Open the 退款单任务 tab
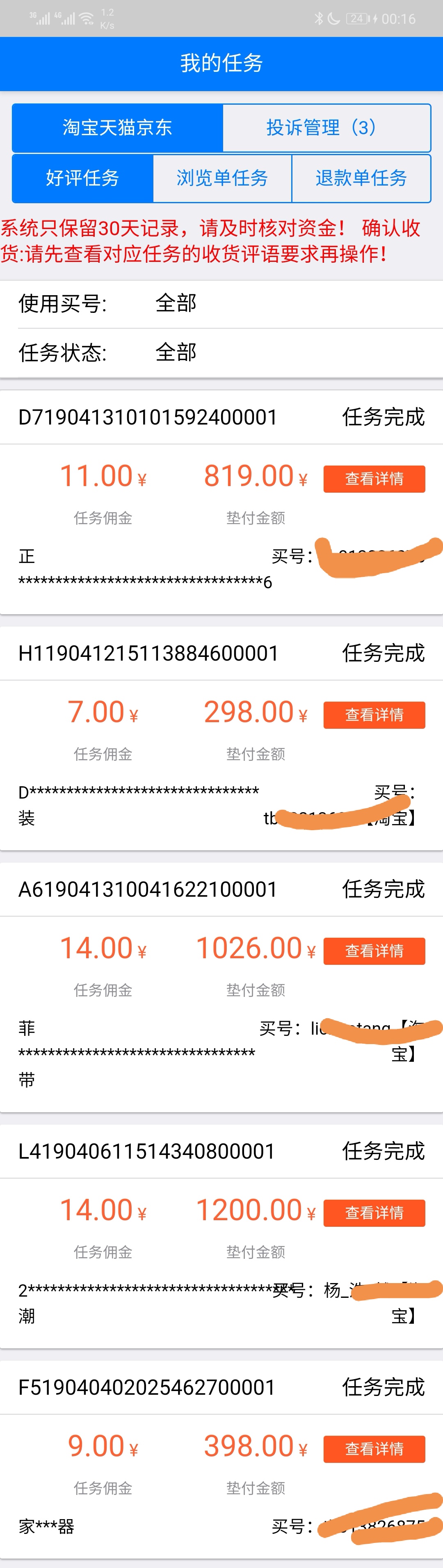The height and width of the screenshot is (1568, 443). (361, 178)
